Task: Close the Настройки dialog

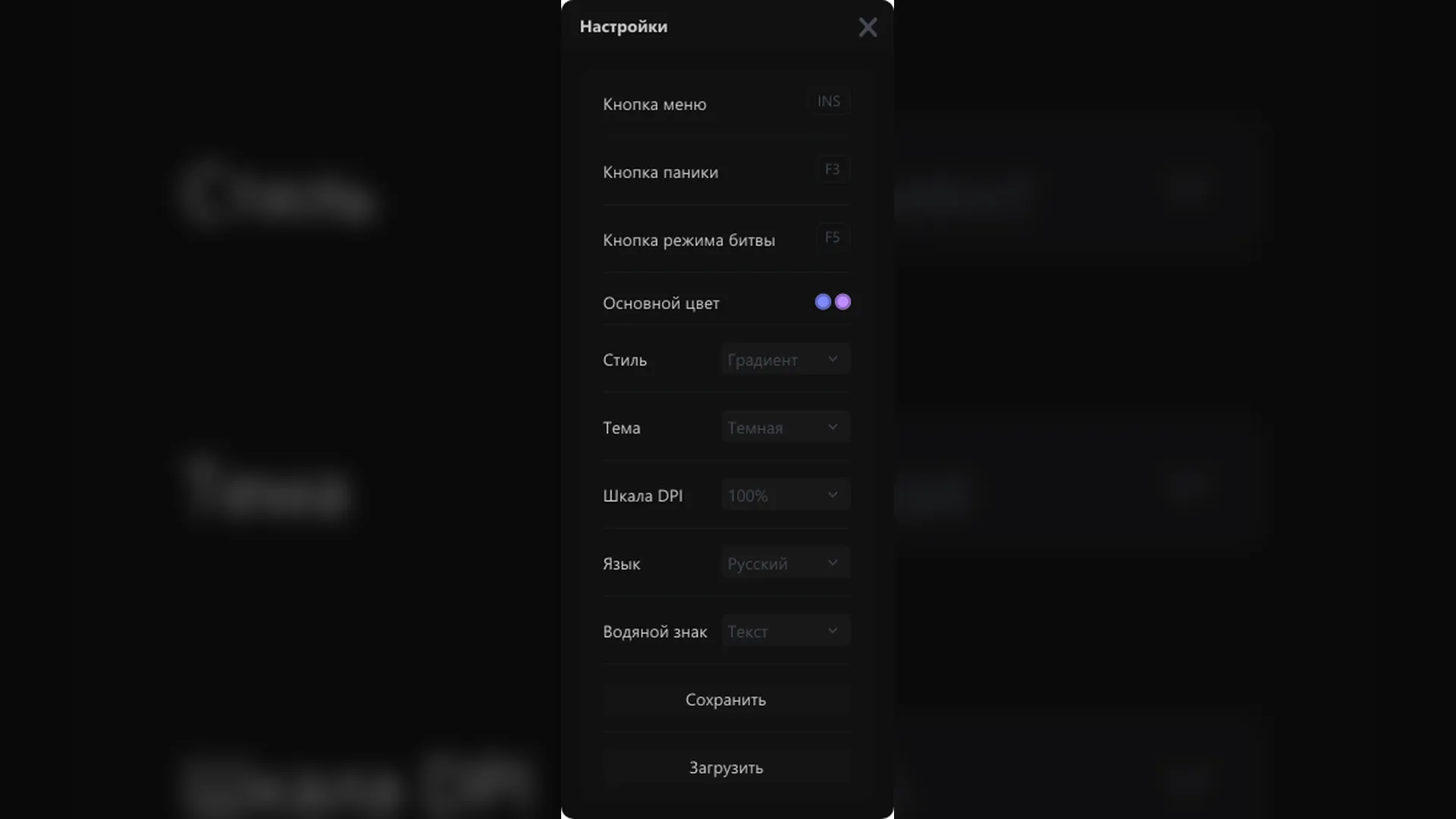Action: coord(868,27)
